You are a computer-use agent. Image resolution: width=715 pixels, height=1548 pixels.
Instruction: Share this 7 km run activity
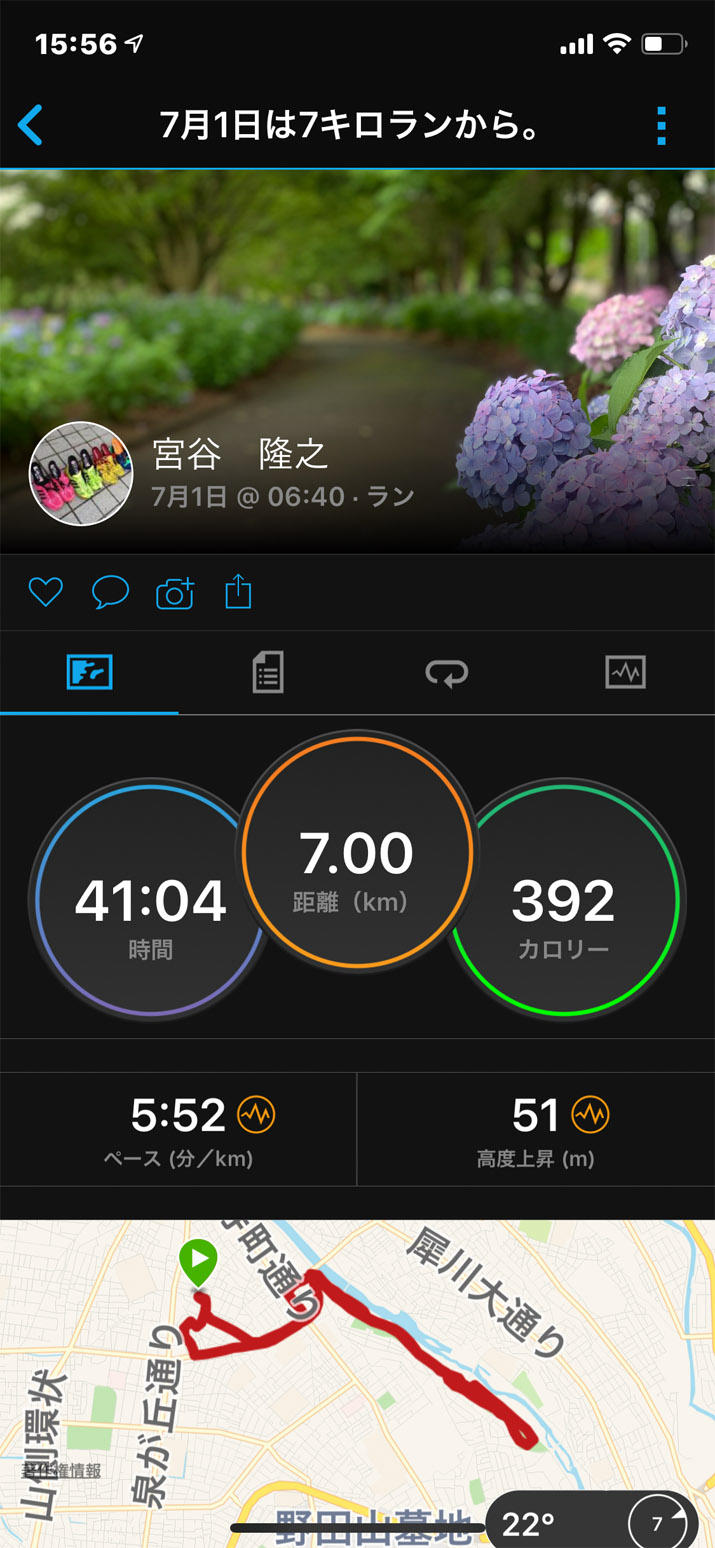[239, 593]
